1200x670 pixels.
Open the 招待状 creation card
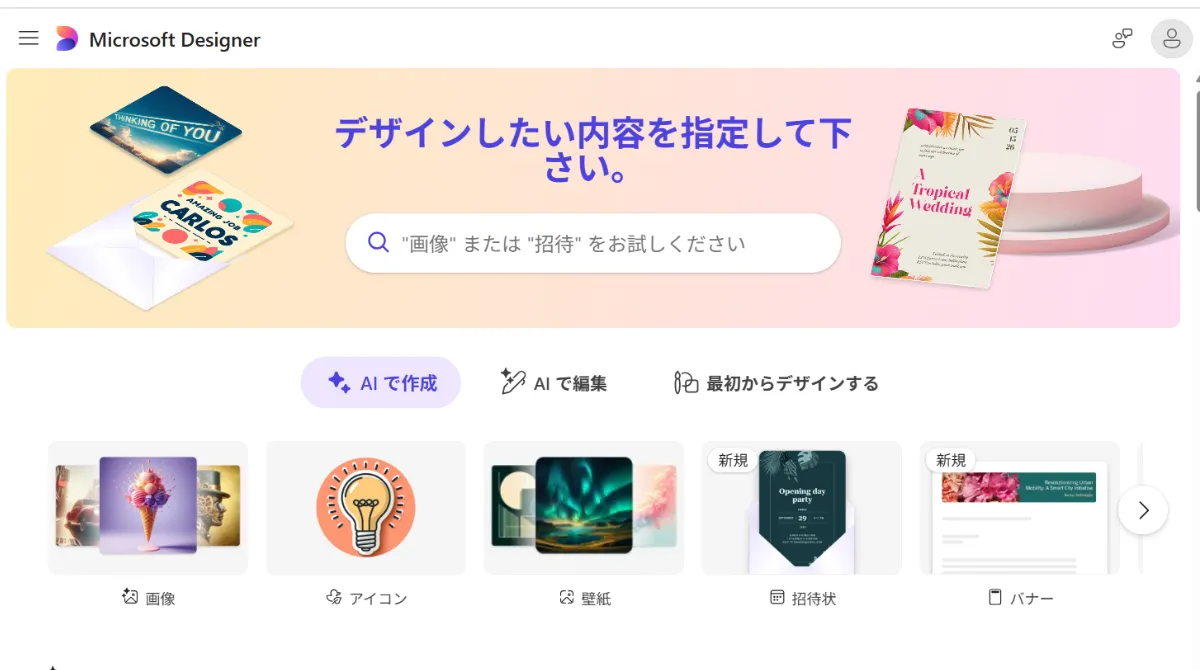coord(802,508)
